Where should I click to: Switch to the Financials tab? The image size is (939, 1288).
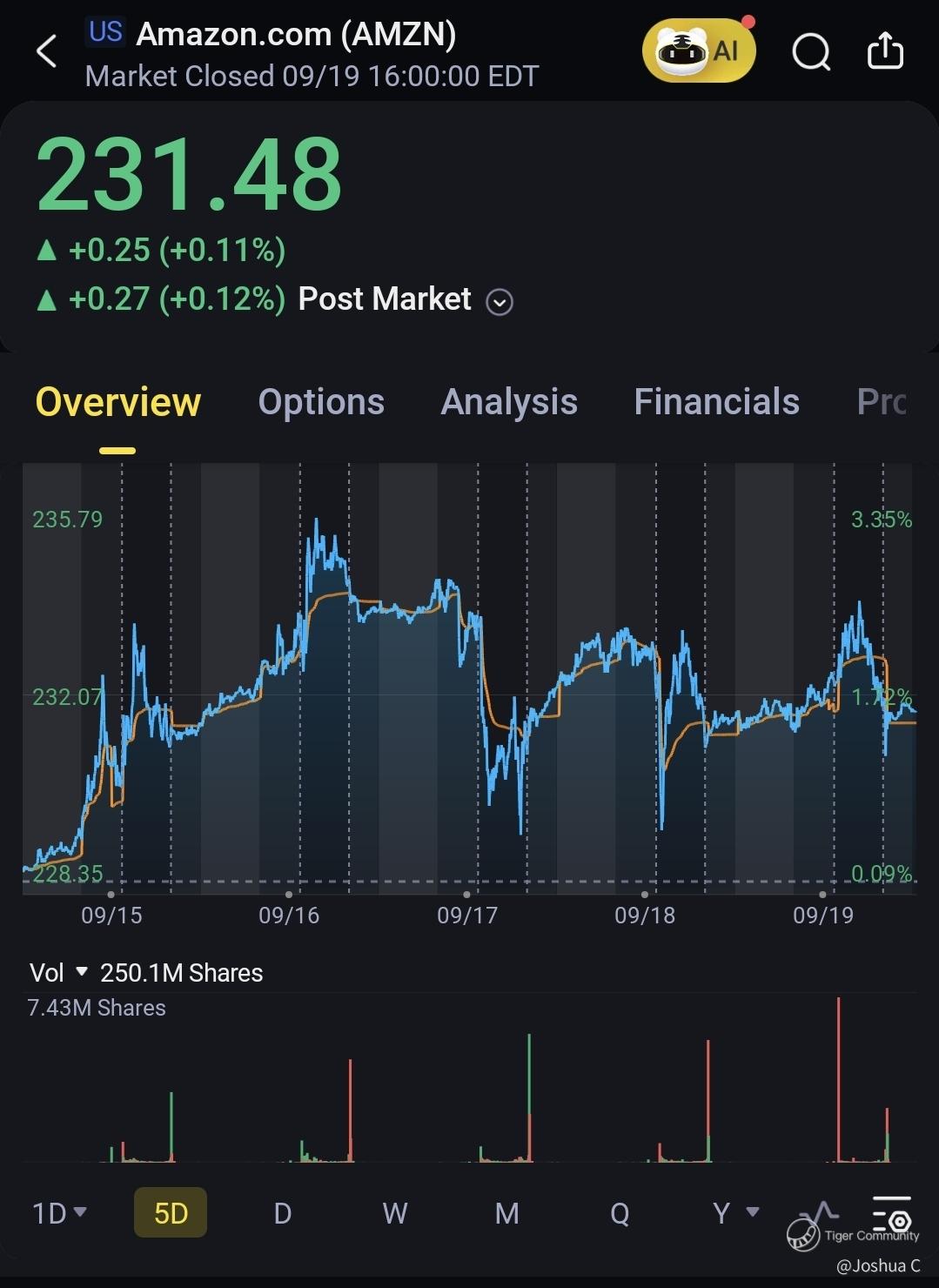coord(716,402)
